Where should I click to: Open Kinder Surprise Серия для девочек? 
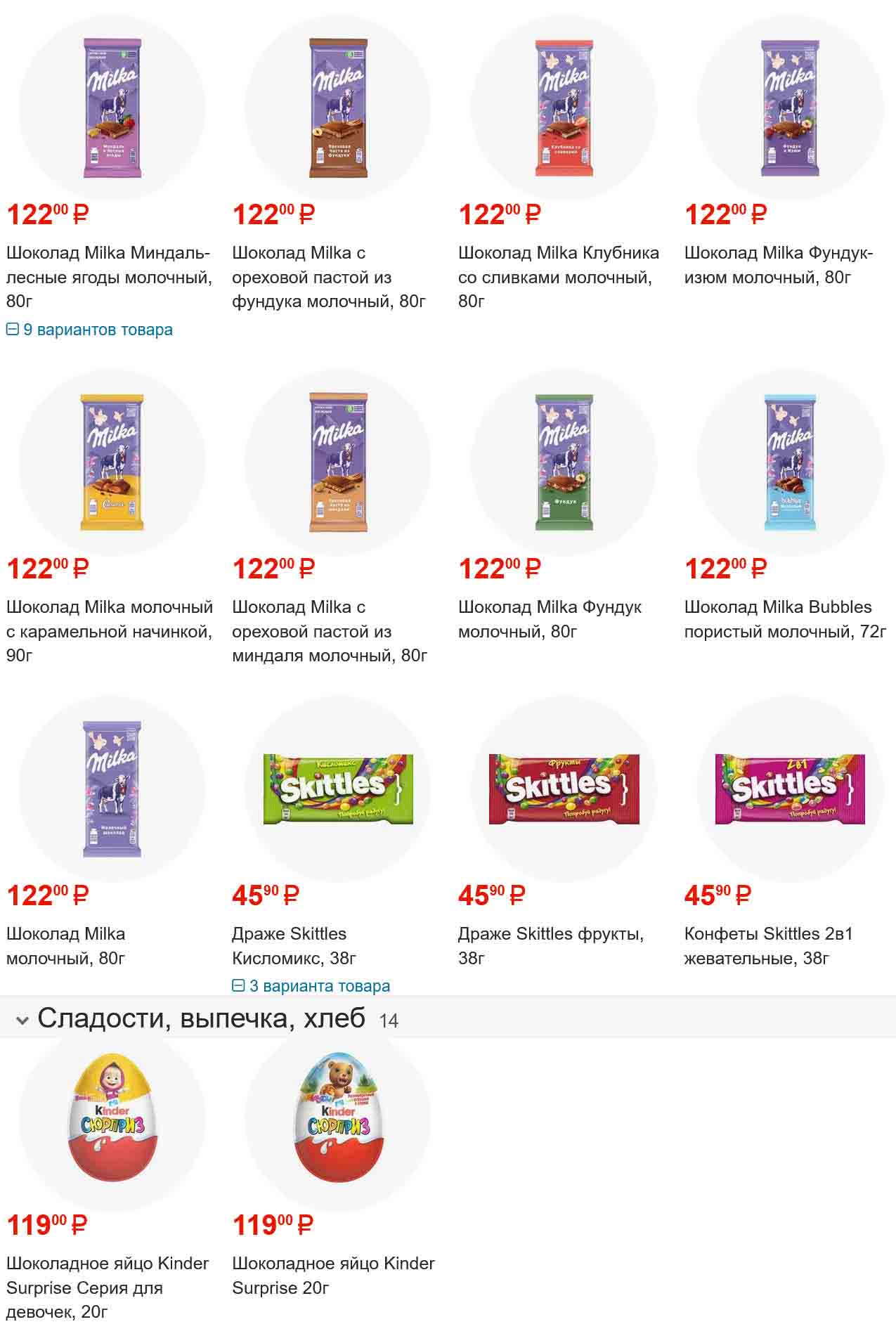[x=108, y=1288]
